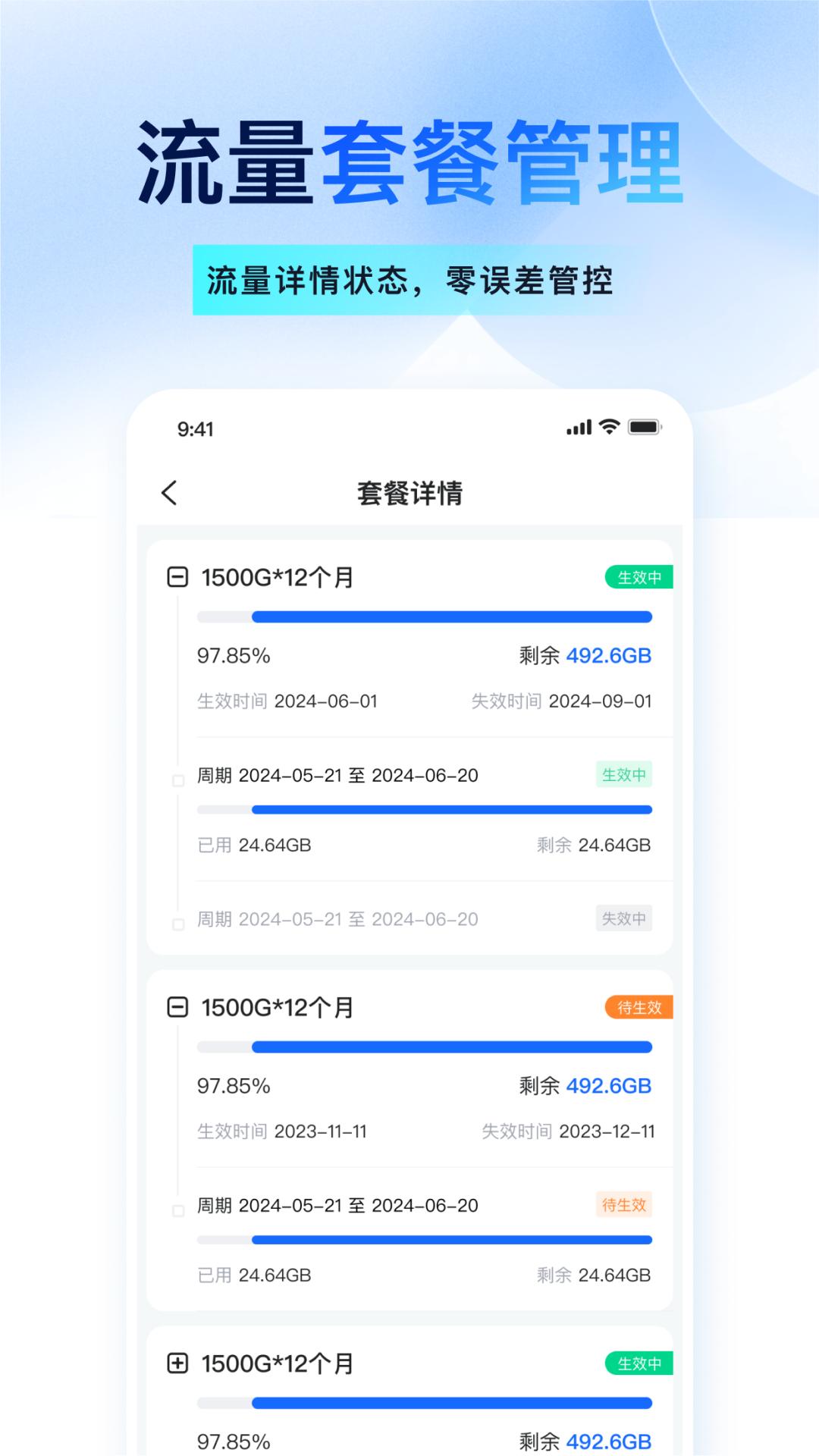Screen dimensions: 819x1456
Task: Select the 套餐详情 title bar
Action: 409,491
